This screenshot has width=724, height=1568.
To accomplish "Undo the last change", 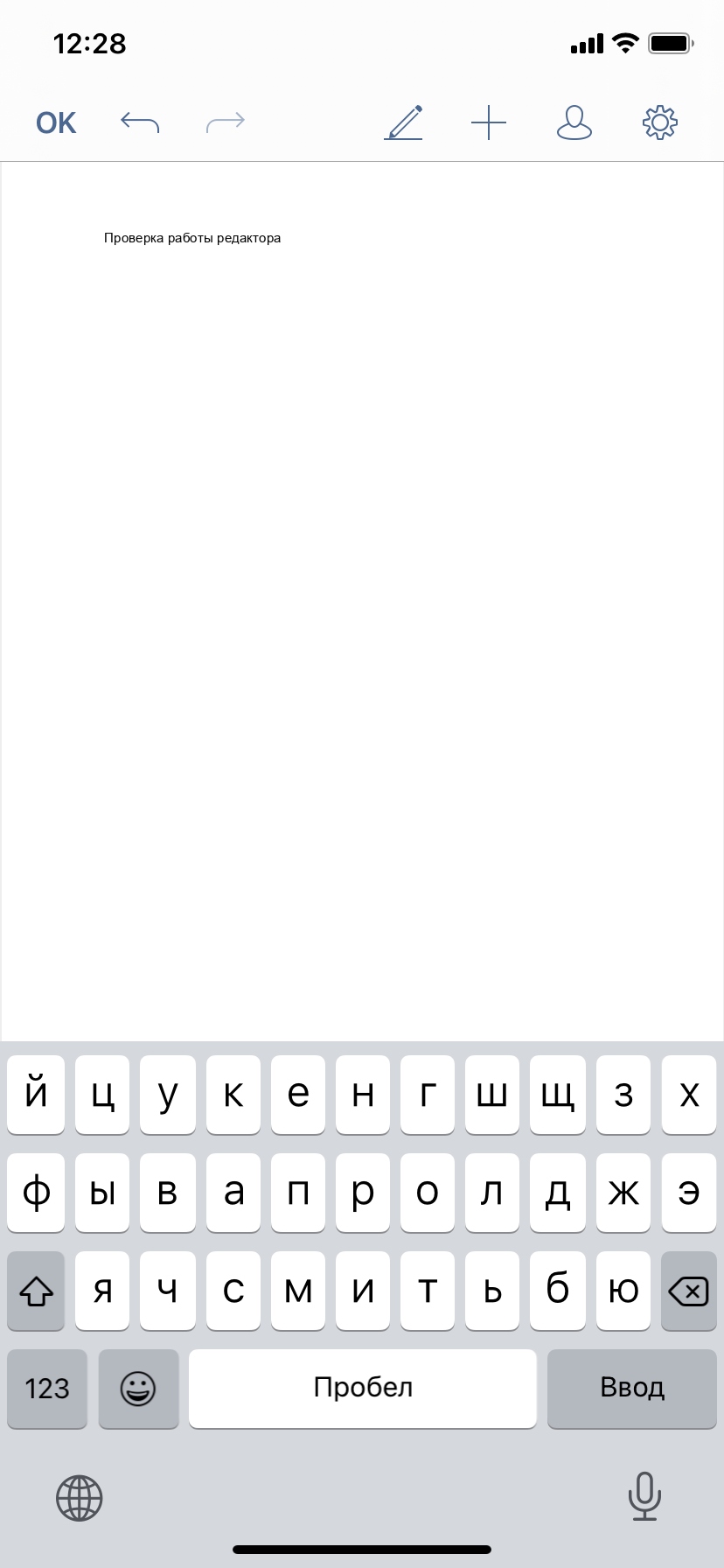I will coord(140,122).
